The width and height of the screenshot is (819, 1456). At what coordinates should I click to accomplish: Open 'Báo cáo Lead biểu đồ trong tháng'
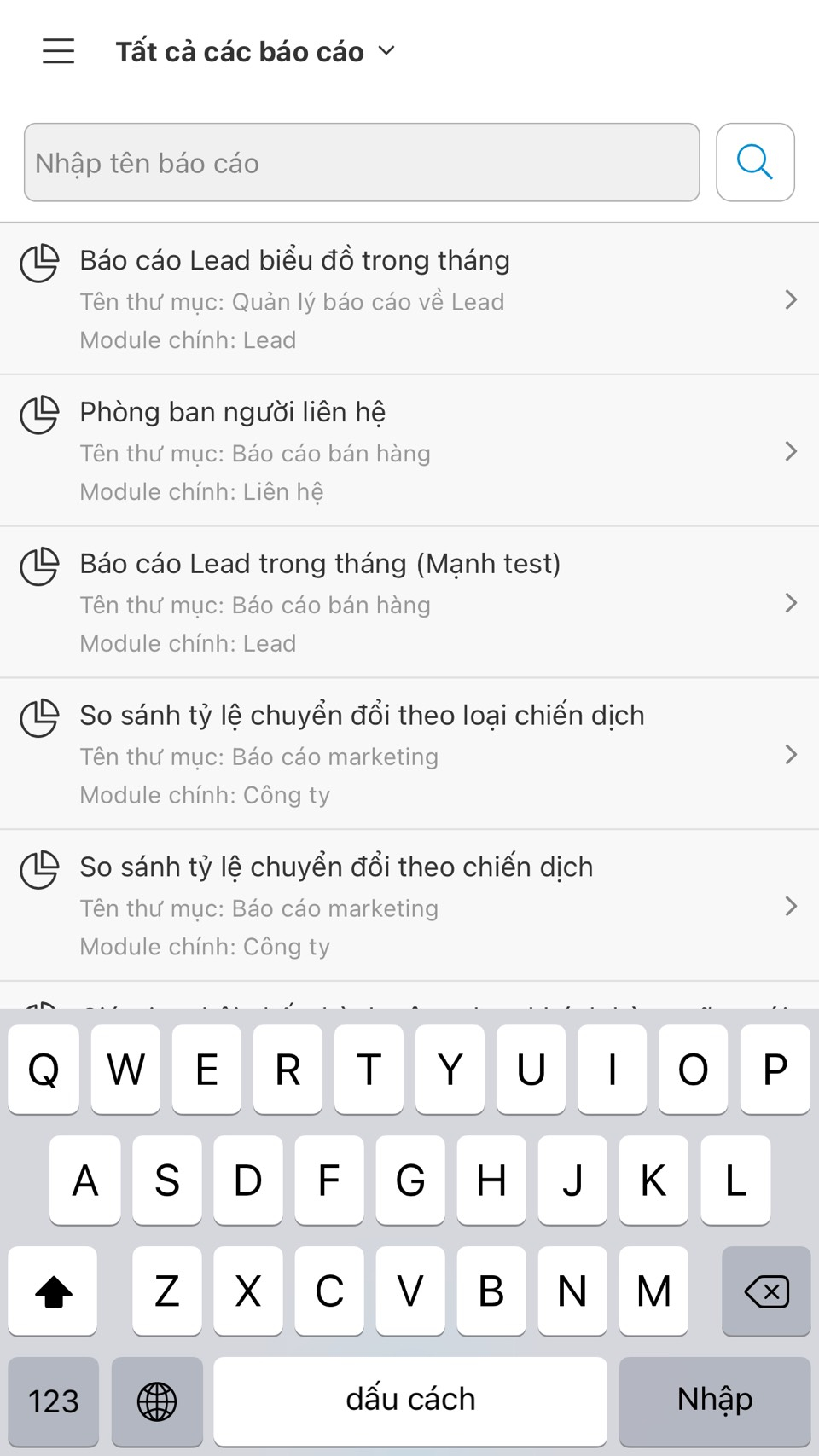(409, 299)
